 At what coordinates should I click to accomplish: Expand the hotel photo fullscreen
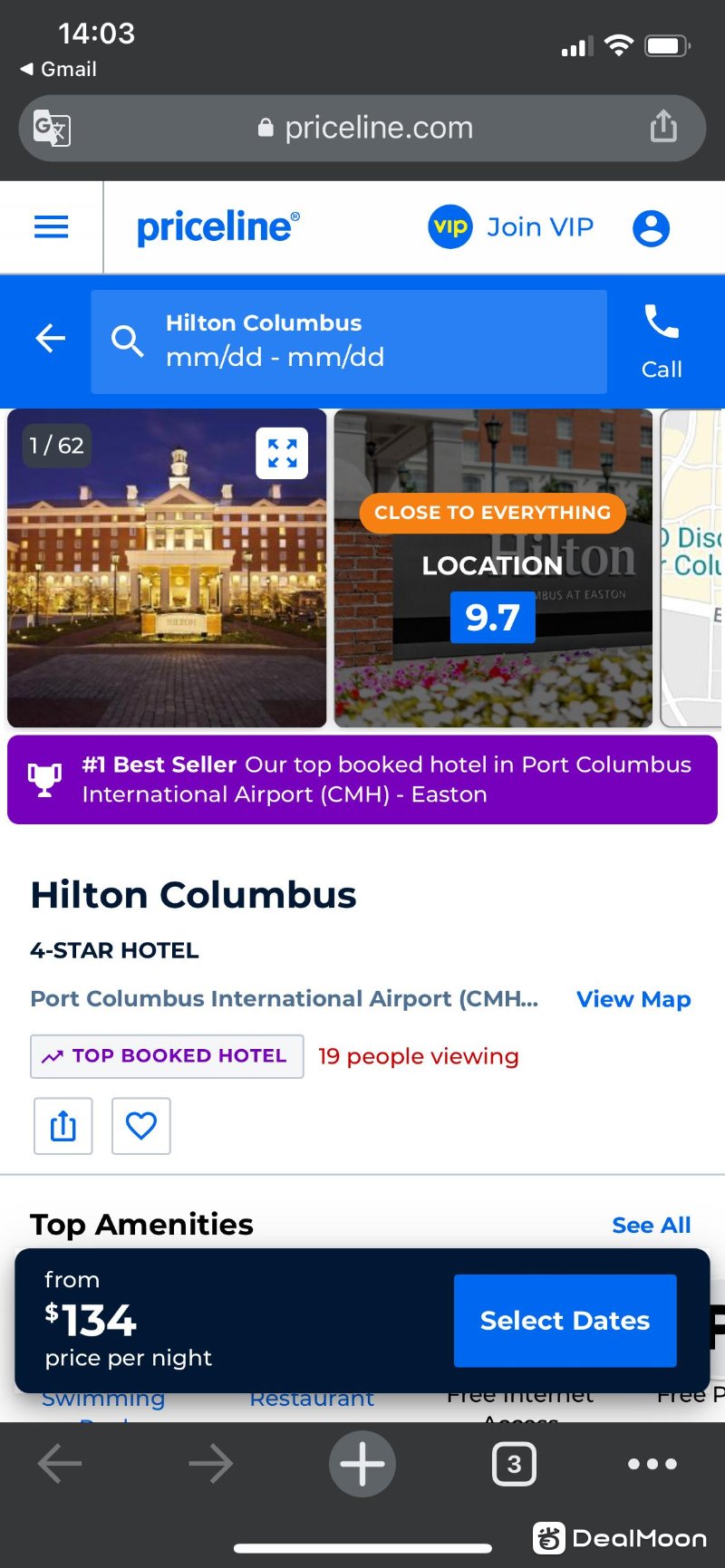pyautogui.click(x=282, y=453)
